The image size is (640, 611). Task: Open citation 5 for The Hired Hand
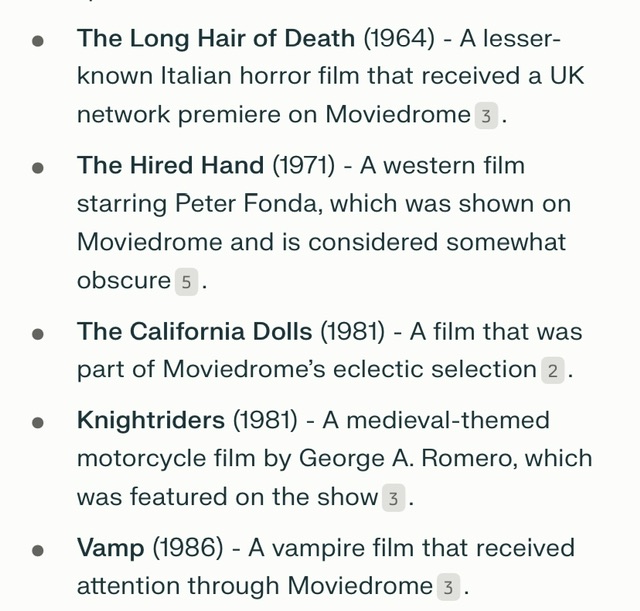(187, 282)
